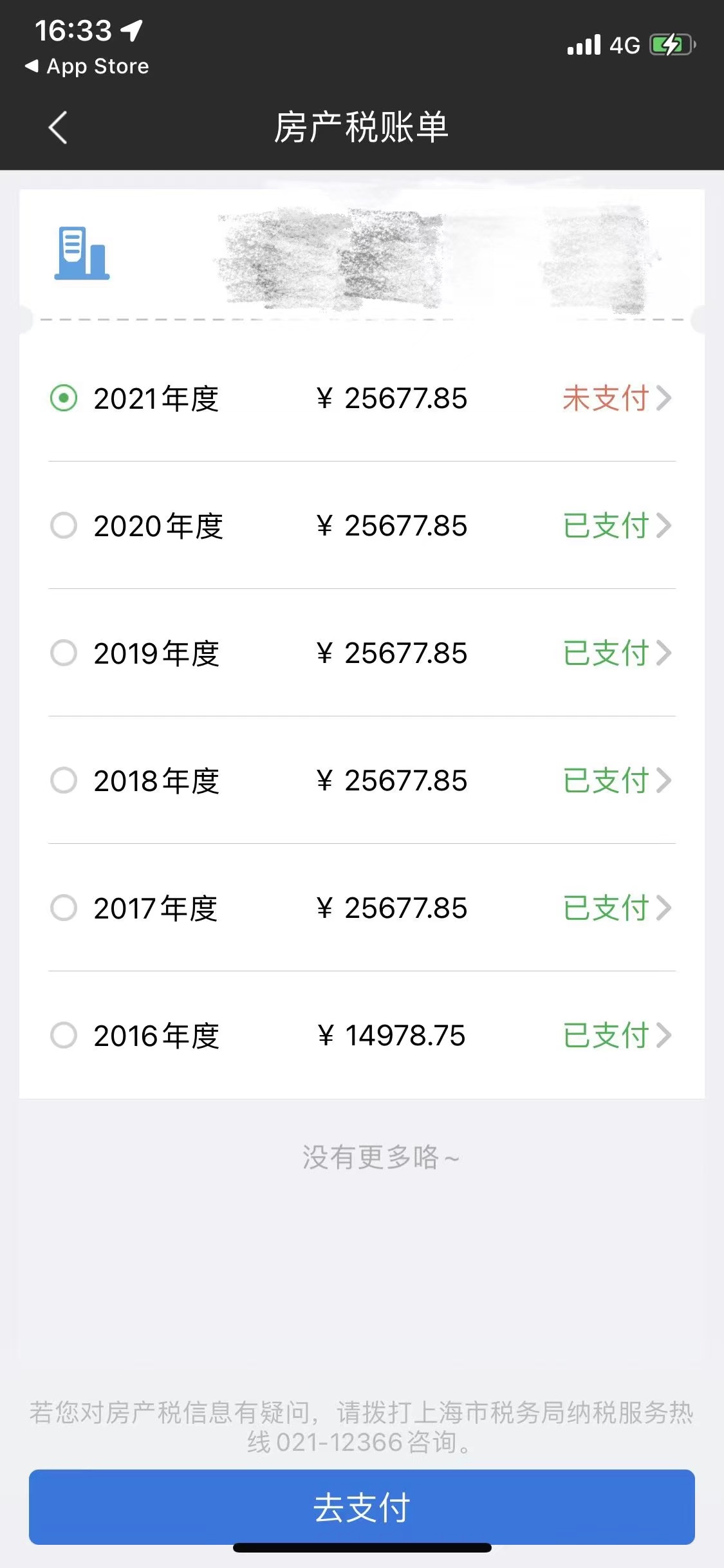View the 已支付 details for 2019年度
The width and height of the screenshot is (724, 1568).
[616, 653]
